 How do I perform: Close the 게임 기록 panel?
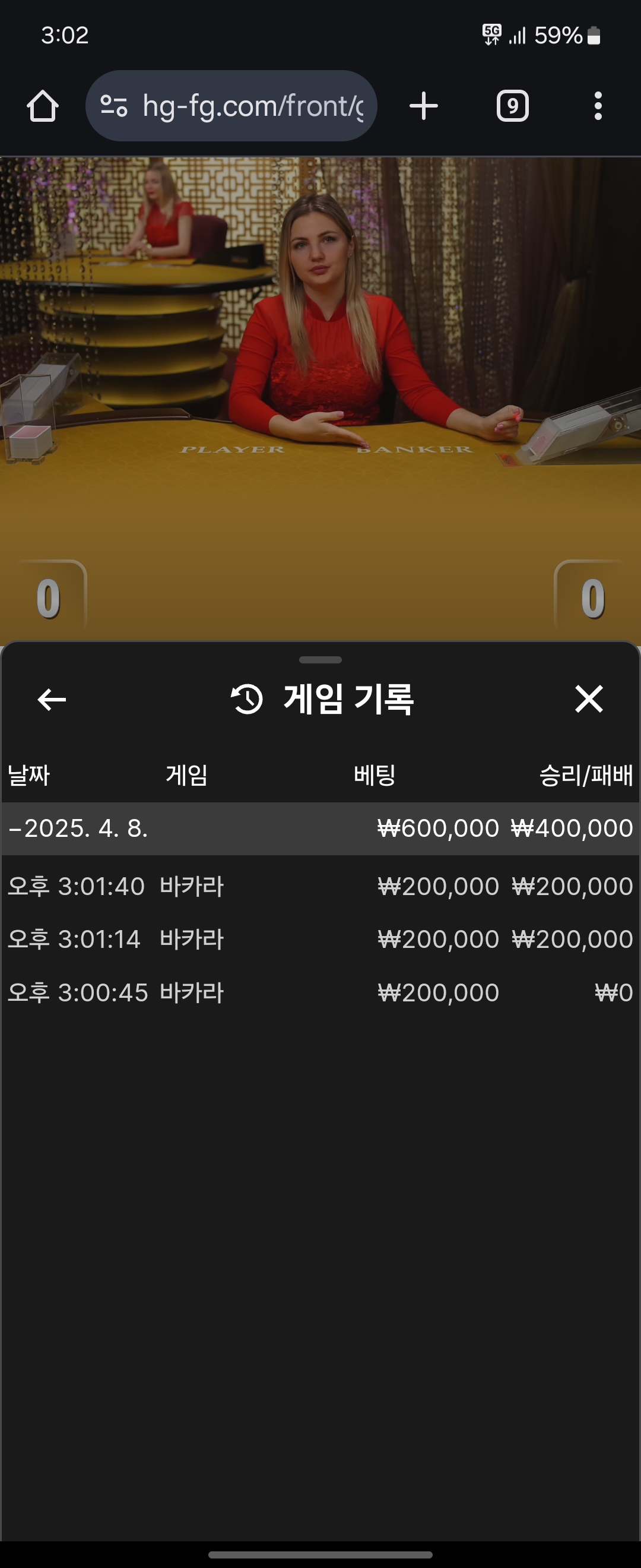pyautogui.click(x=589, y=699)
